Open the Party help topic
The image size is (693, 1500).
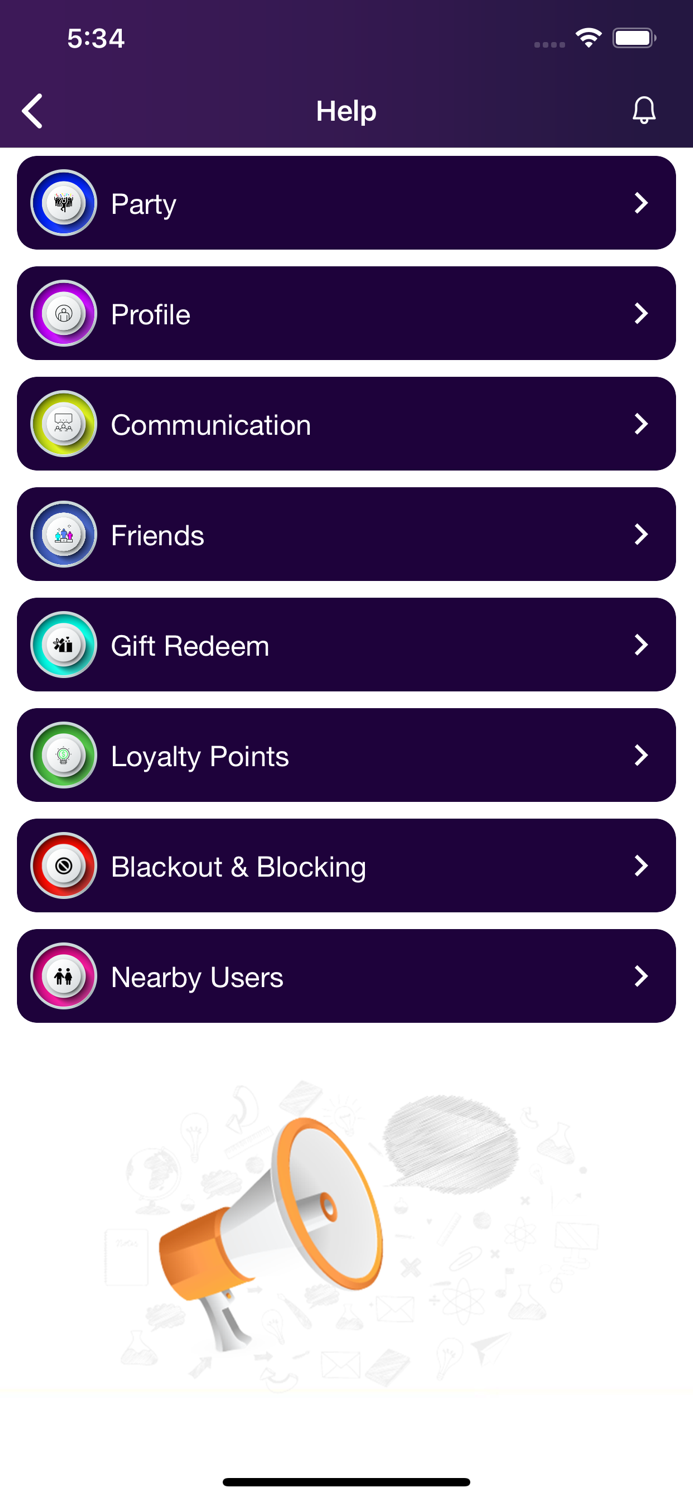(x=346, y=203)
